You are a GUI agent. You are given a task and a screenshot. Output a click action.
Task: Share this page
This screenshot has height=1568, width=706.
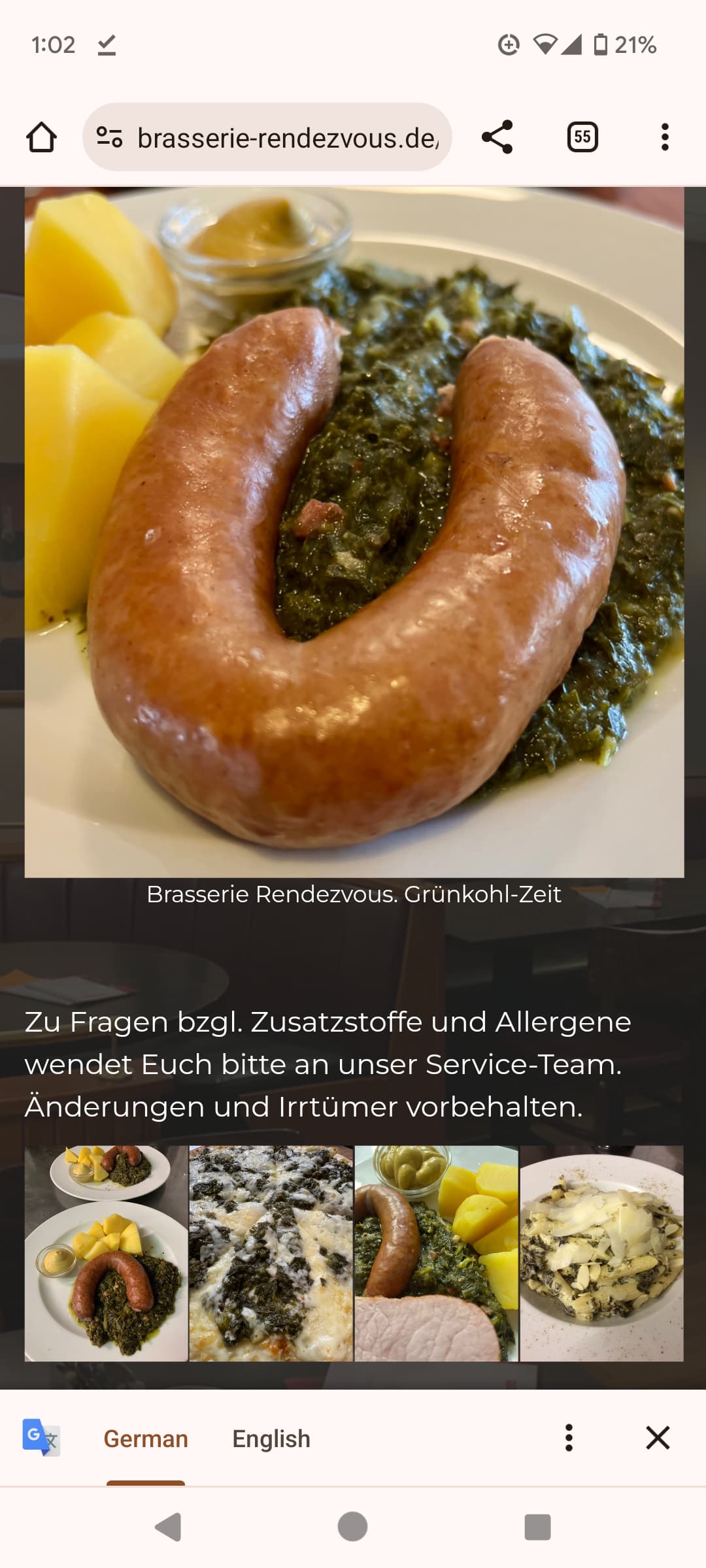tap(497, 137)
